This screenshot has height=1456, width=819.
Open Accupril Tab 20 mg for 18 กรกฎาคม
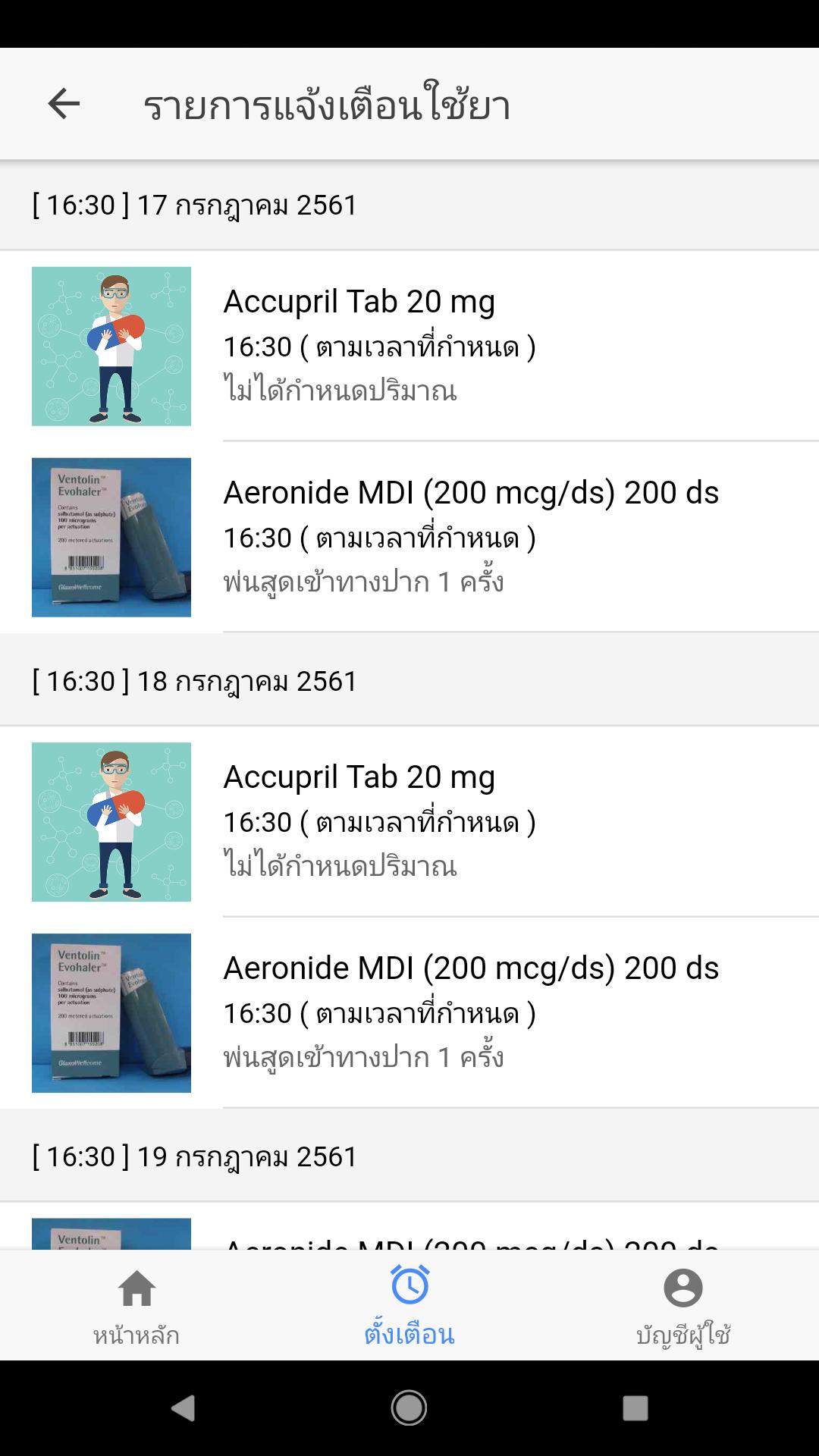pos(409,821)
